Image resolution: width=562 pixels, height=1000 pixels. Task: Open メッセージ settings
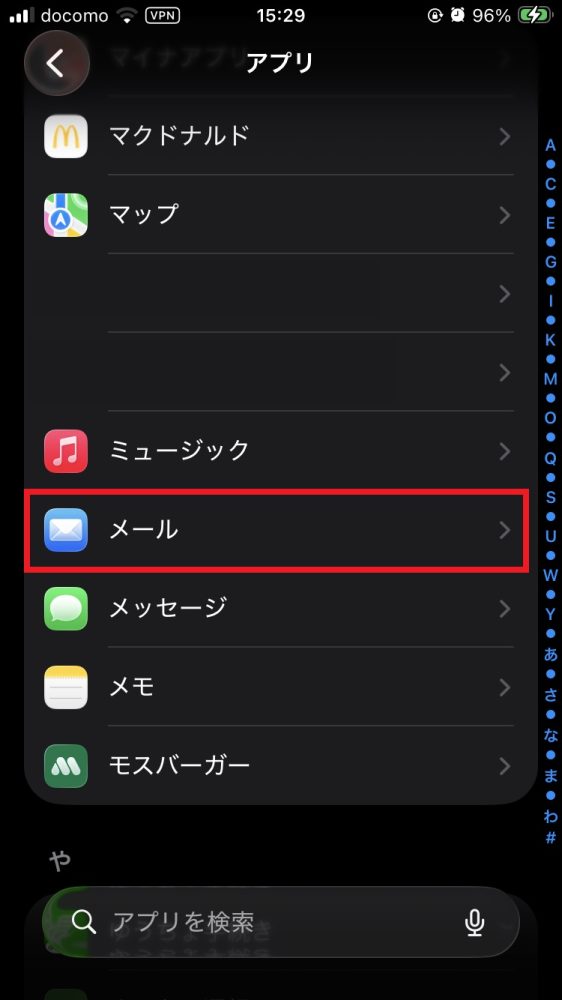coord(281,608)
